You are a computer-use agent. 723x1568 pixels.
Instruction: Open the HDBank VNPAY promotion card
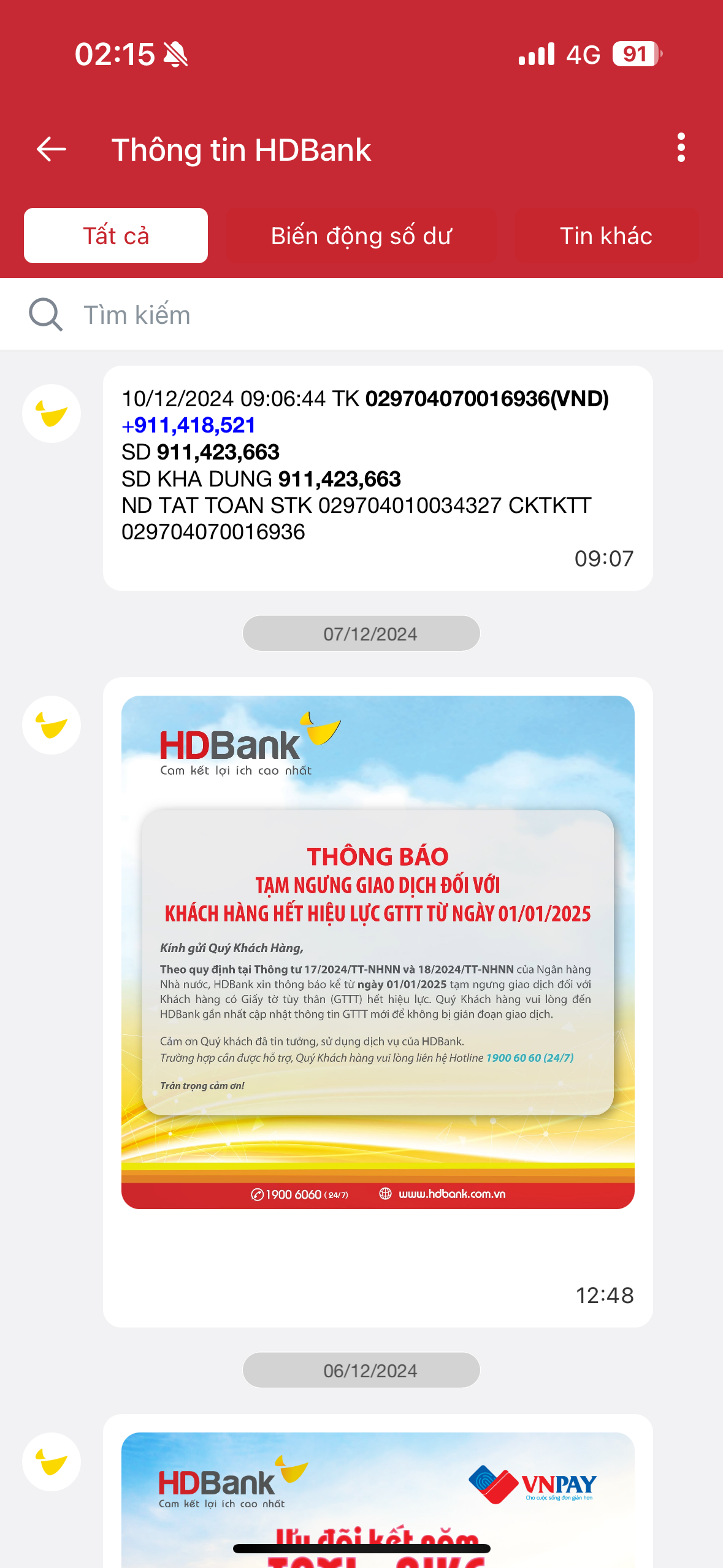(x=377, y=1497)
